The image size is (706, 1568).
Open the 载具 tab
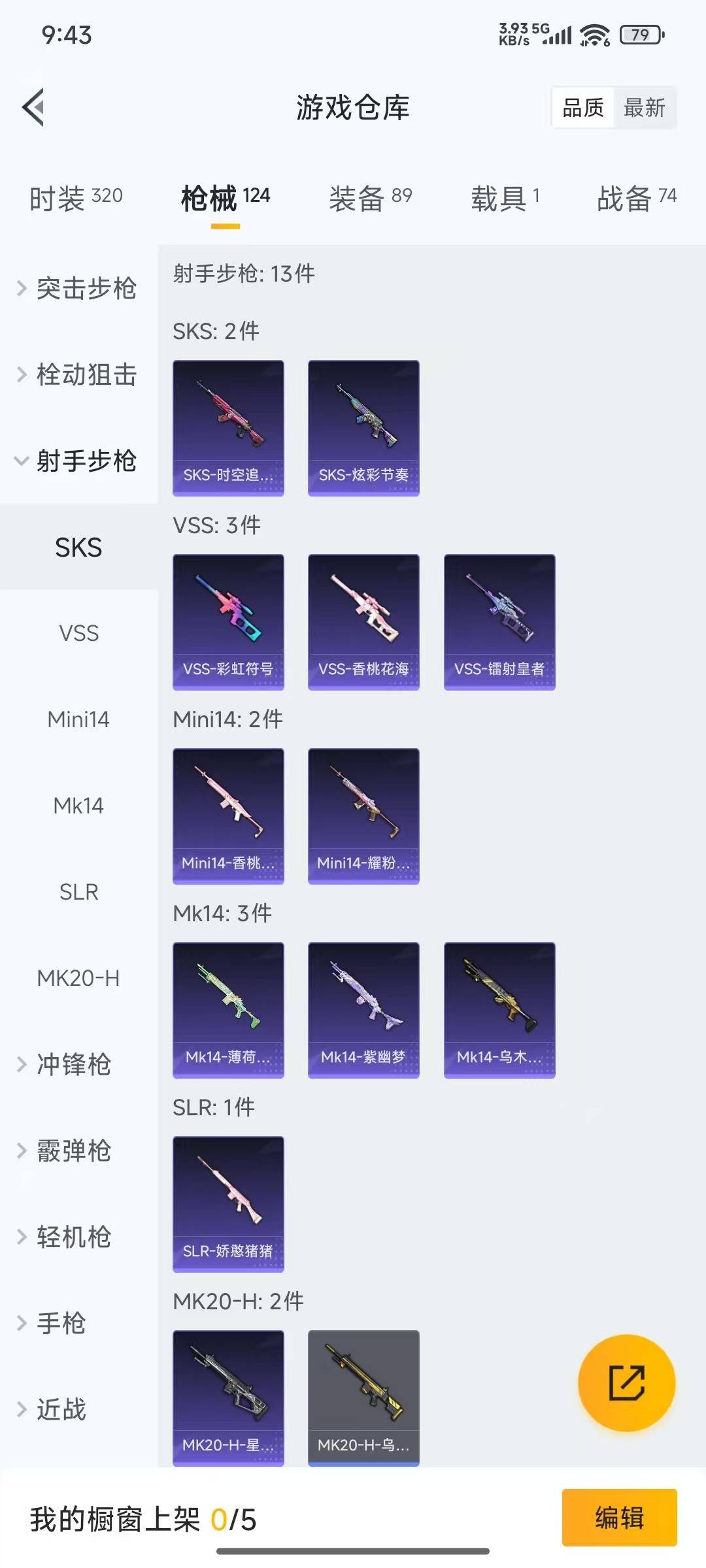pyautogui.click(x=505, y=197)
